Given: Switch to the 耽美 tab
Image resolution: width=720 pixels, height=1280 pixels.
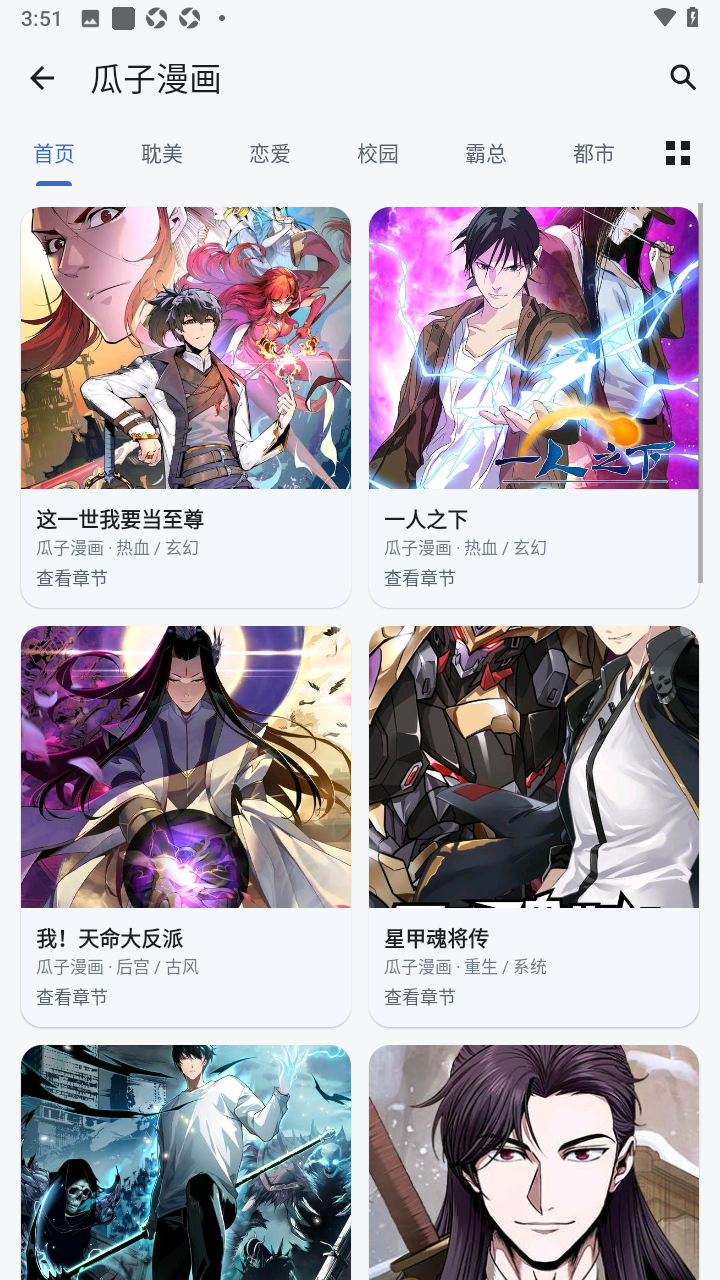Looking at the screenshot, I should click(x=162, y=154).
